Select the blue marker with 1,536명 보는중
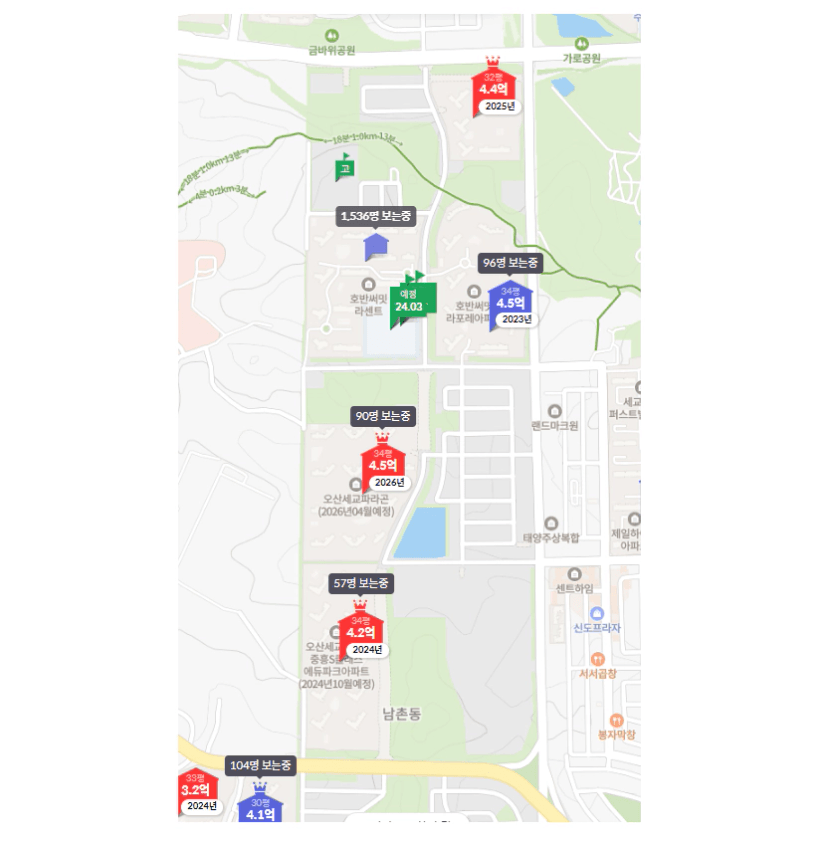The width and height of the screenshot is (827, 844). [376, 245]
